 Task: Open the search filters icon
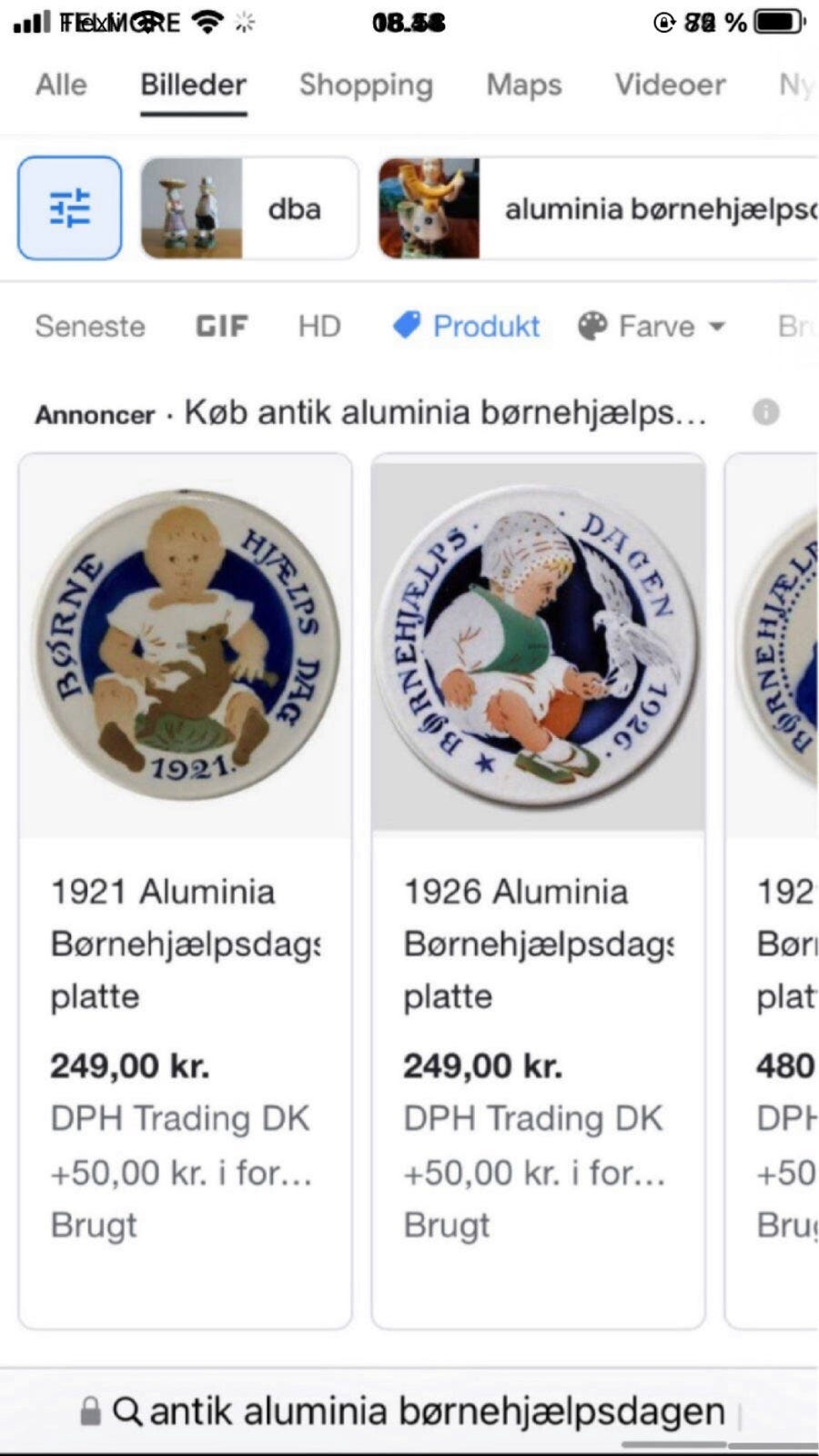[69, 207]
